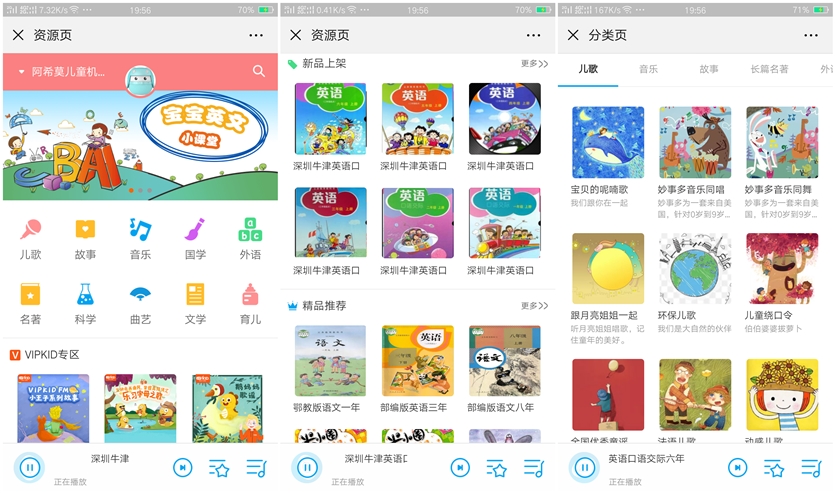835x493 pixels.
Task: Open search on the 阿希莫儿童机 header
Action: pos(259,71)
